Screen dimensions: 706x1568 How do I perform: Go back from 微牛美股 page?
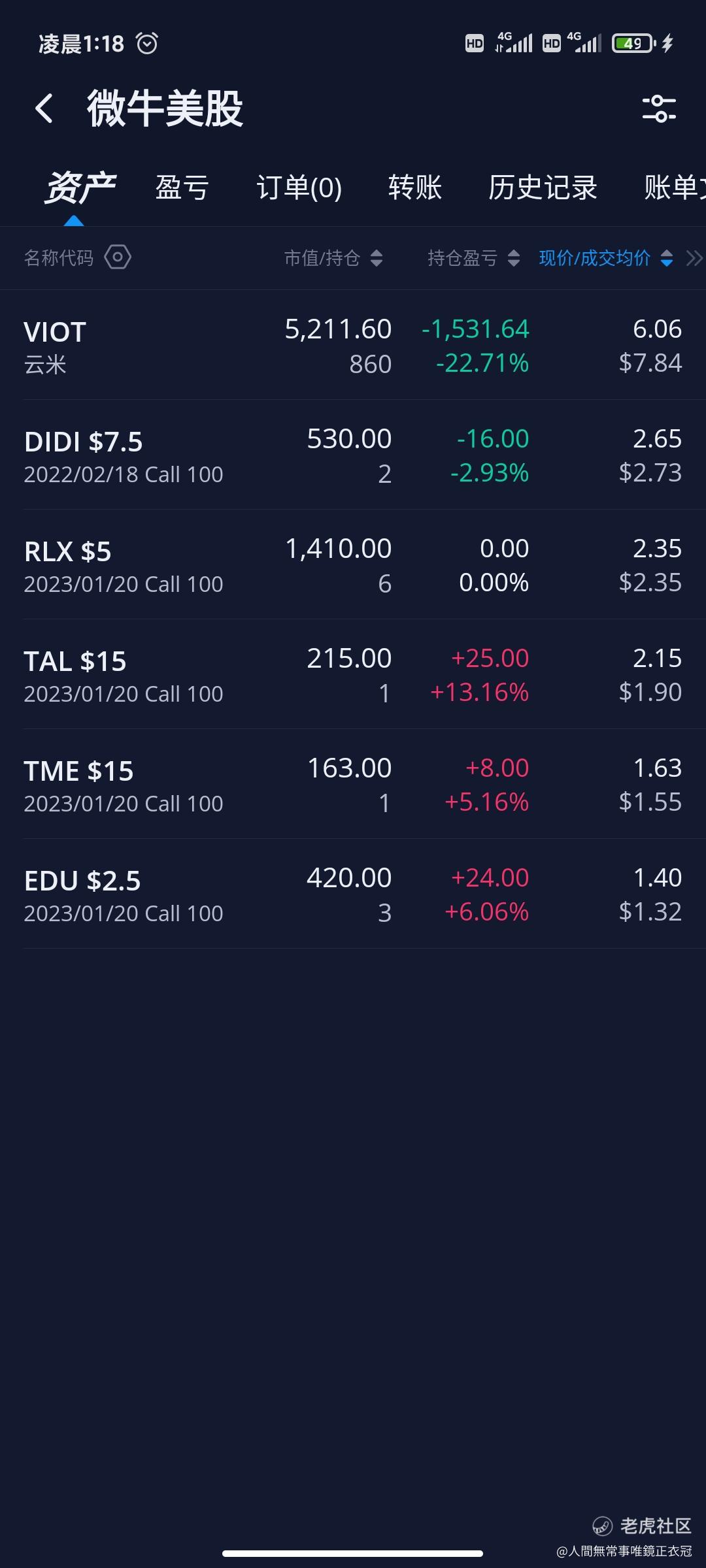[44, 108]
